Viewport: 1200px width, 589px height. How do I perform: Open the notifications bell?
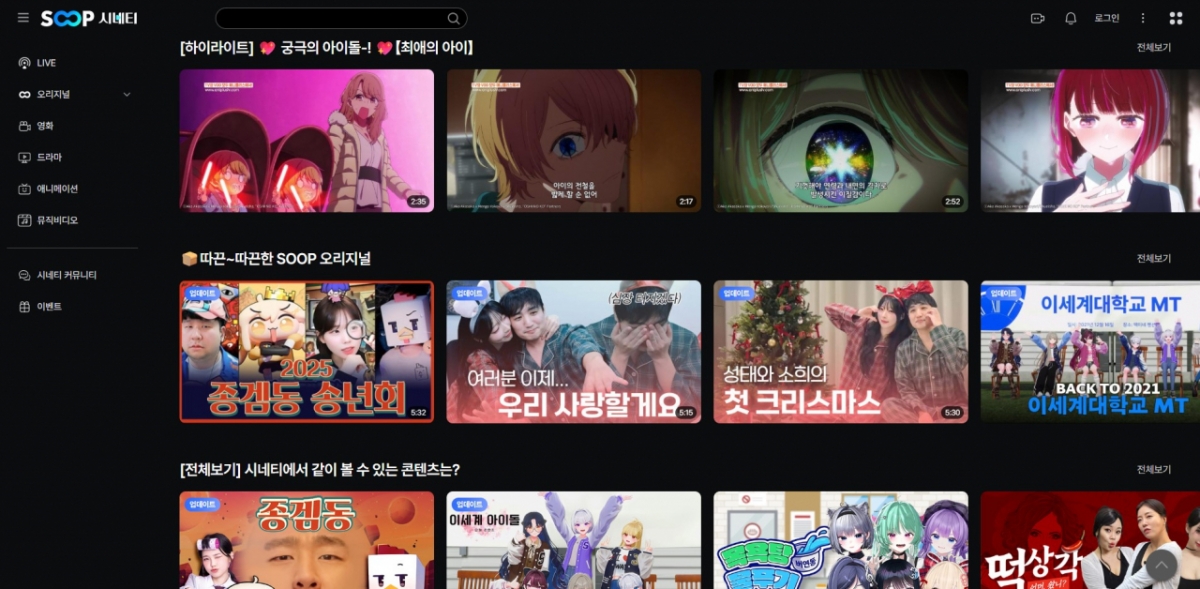1070,18
